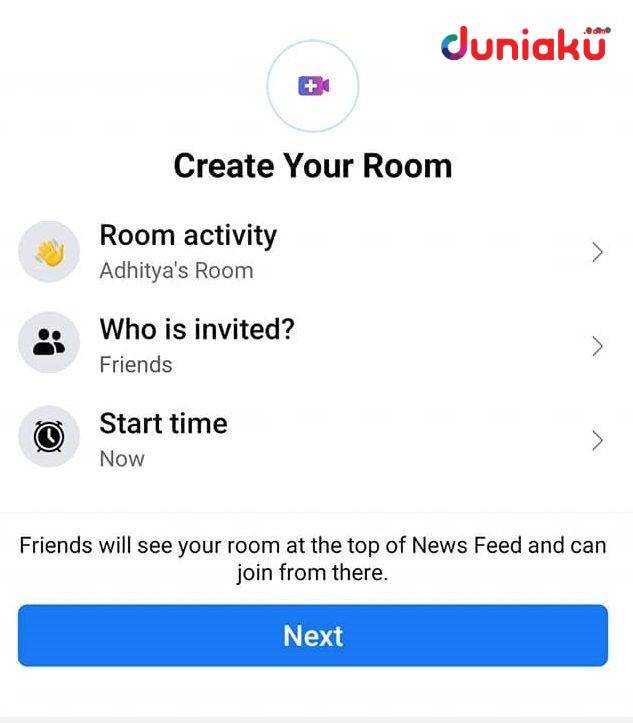Open Who is invited settings
633x723 pixels.
pos(310,345)
